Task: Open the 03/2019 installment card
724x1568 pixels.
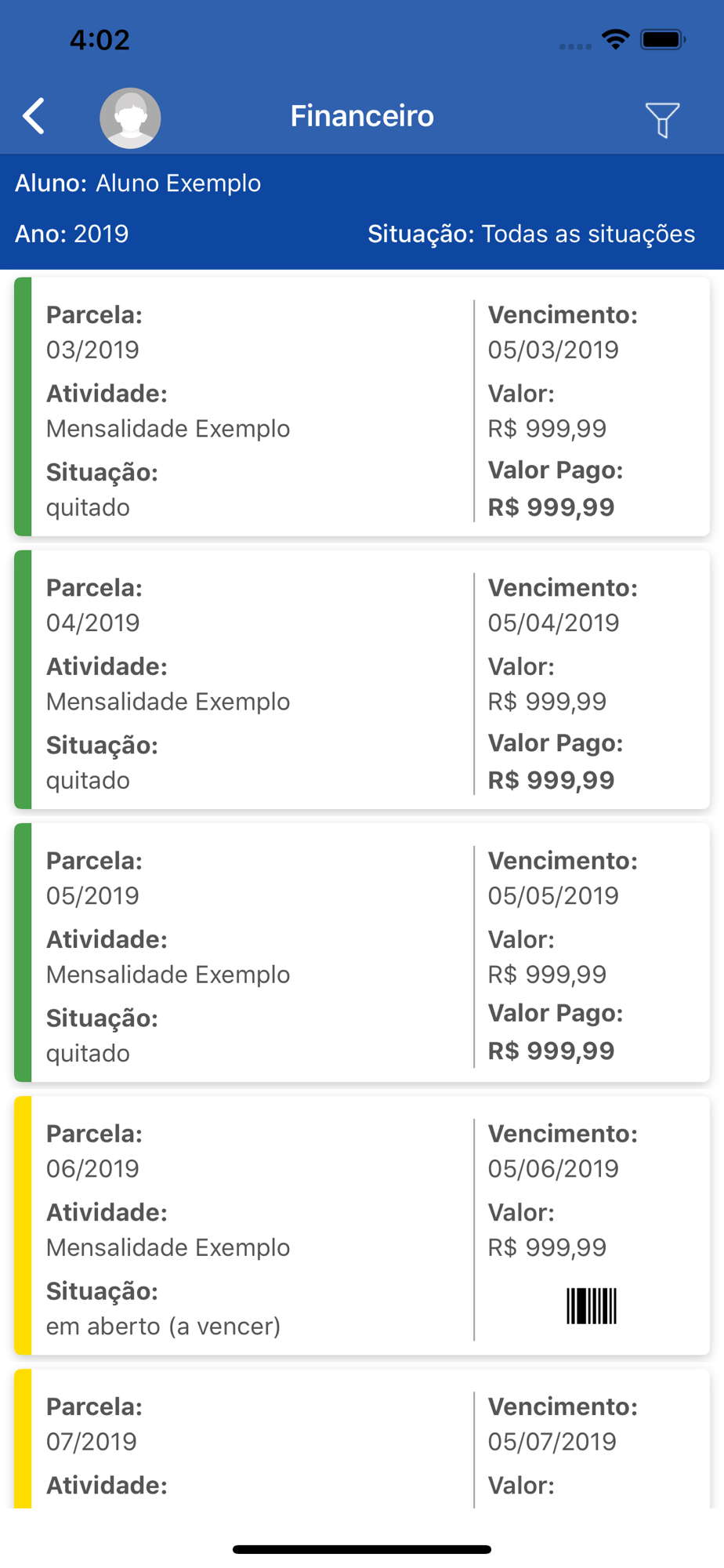Action: pyautogui.click(x=362, y=406)
